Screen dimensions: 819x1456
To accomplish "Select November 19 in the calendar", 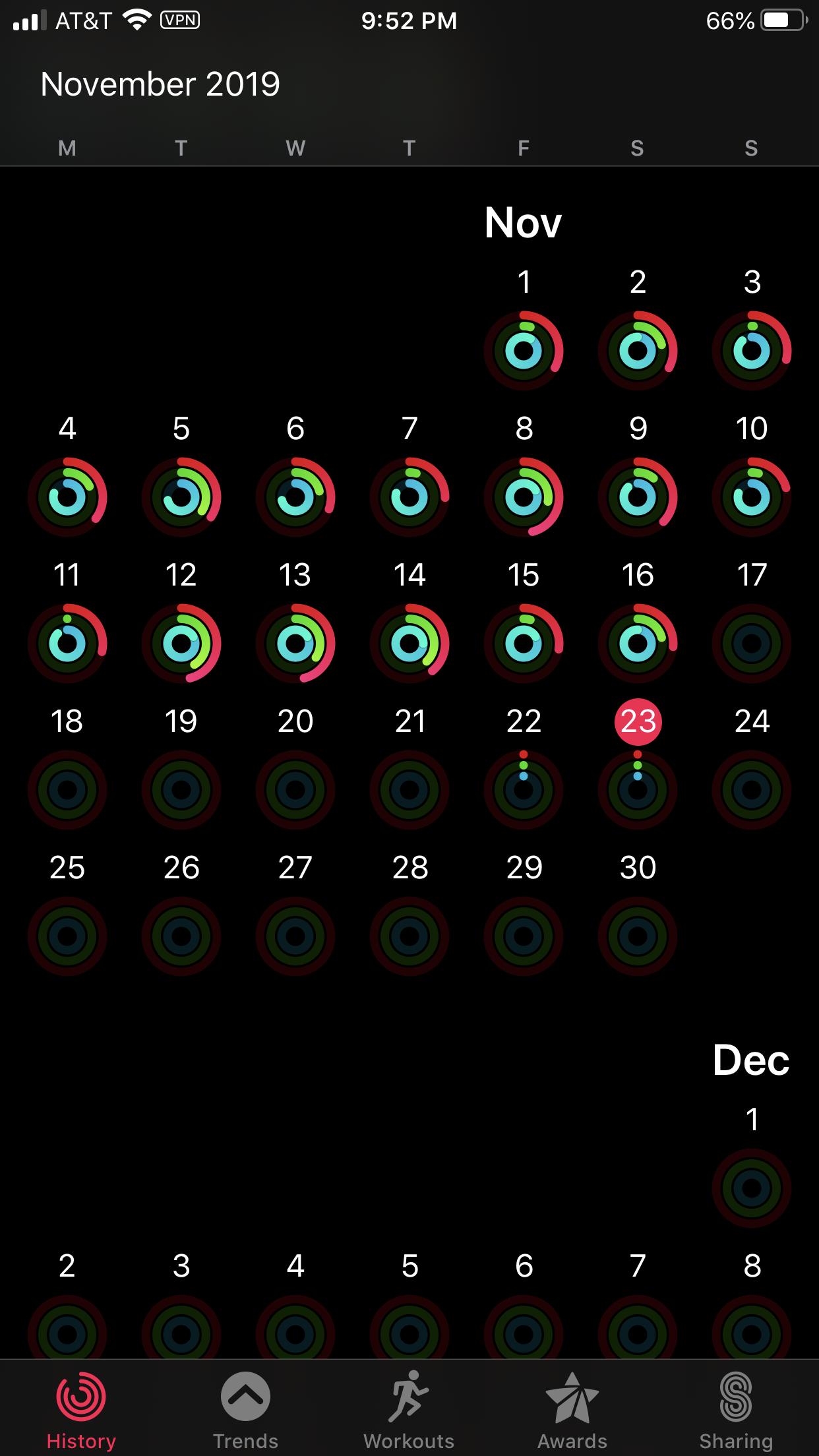I will (181, 789).
